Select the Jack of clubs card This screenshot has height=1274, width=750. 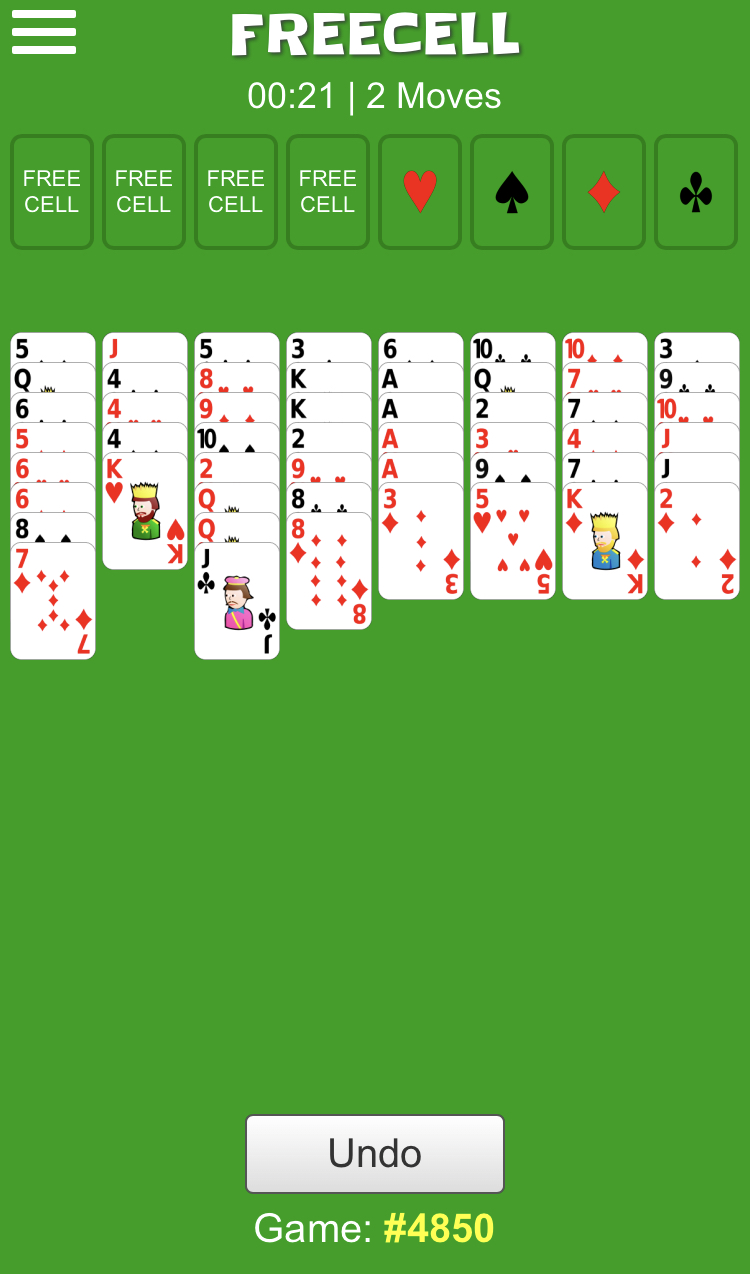[237, 601]
